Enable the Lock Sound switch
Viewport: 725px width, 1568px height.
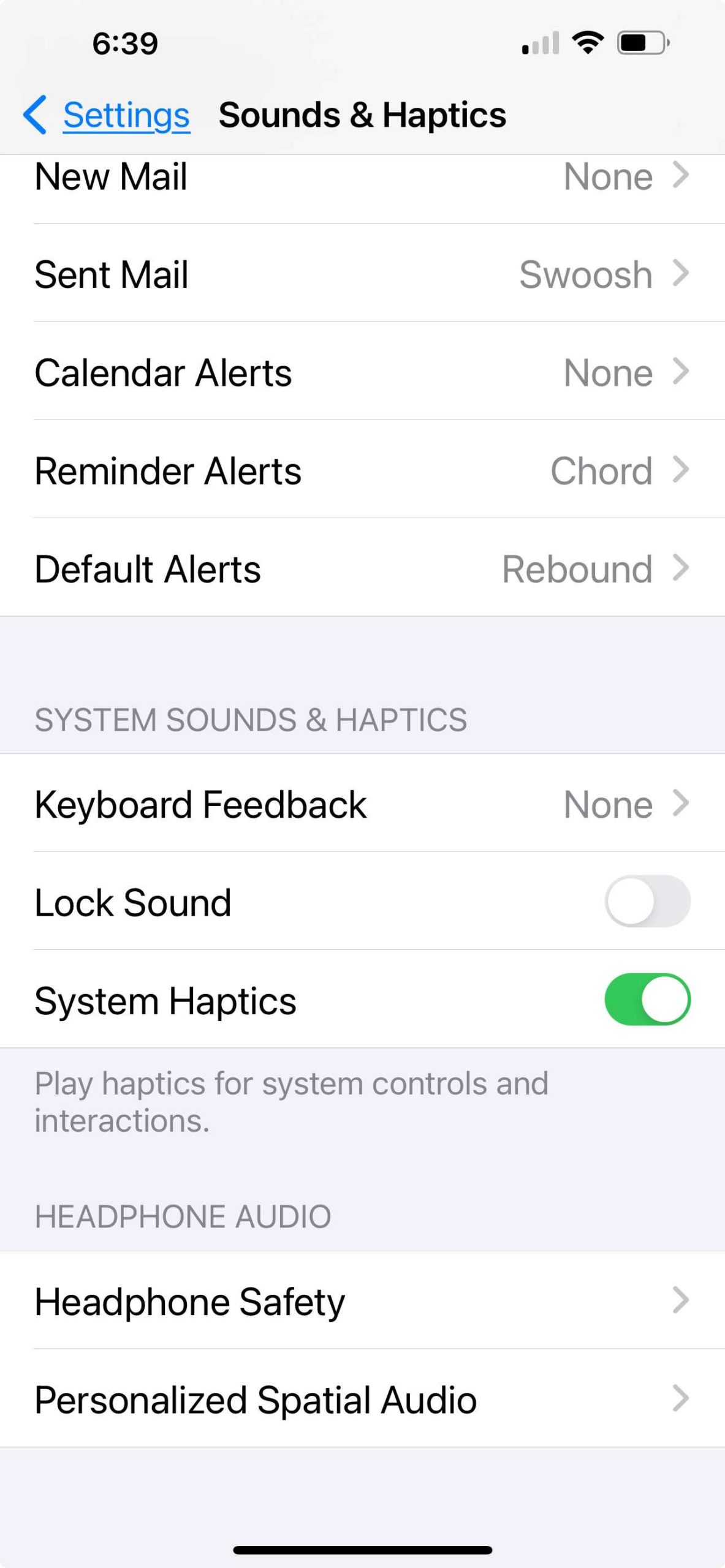click(647, 901)
